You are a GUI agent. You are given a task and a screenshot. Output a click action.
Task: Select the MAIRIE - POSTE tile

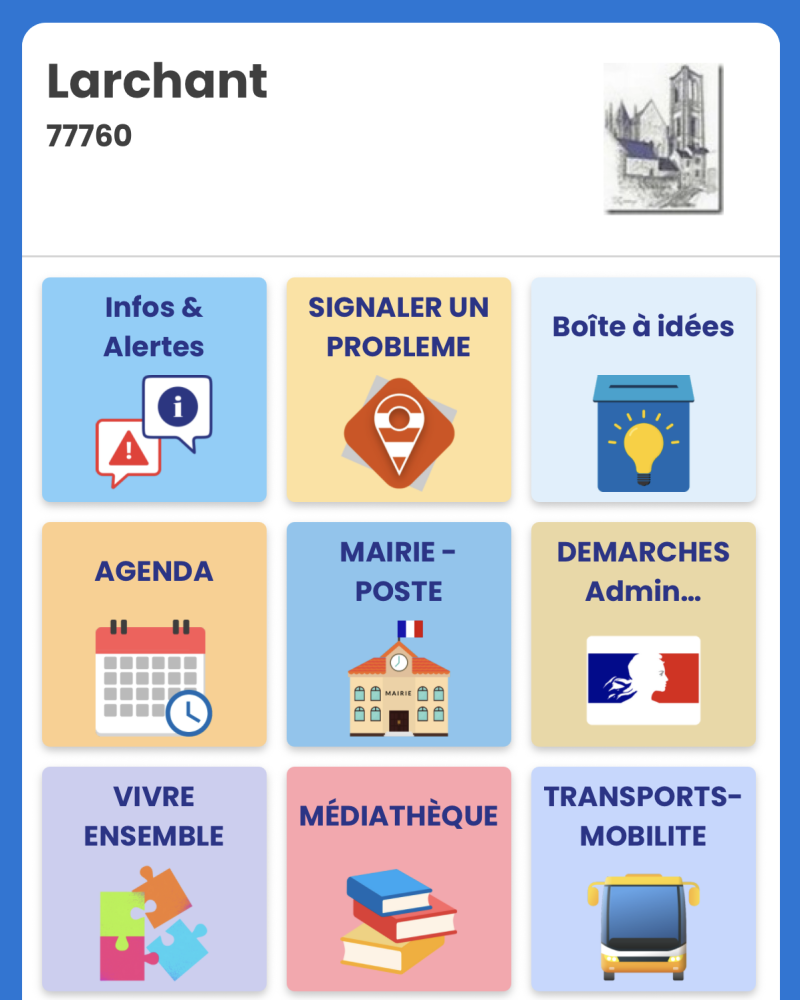pos(399,635)
